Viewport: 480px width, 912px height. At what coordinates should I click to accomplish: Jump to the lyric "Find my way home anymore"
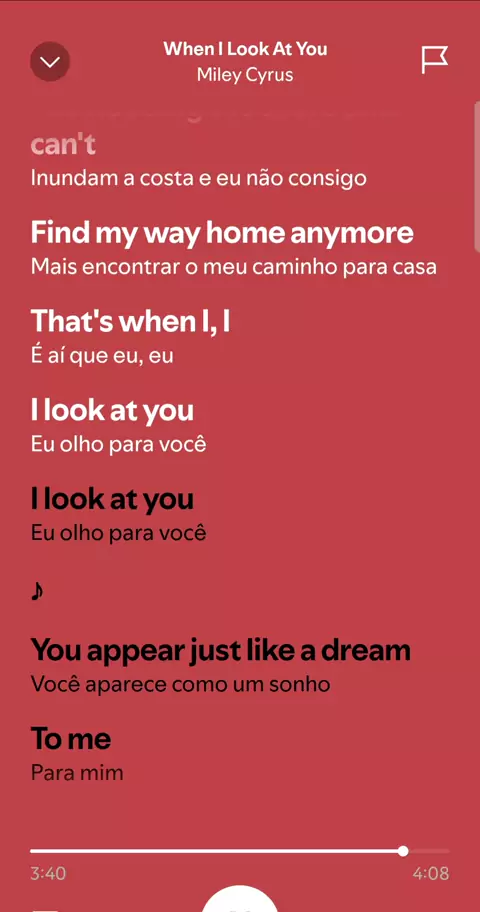coord(222,233)
